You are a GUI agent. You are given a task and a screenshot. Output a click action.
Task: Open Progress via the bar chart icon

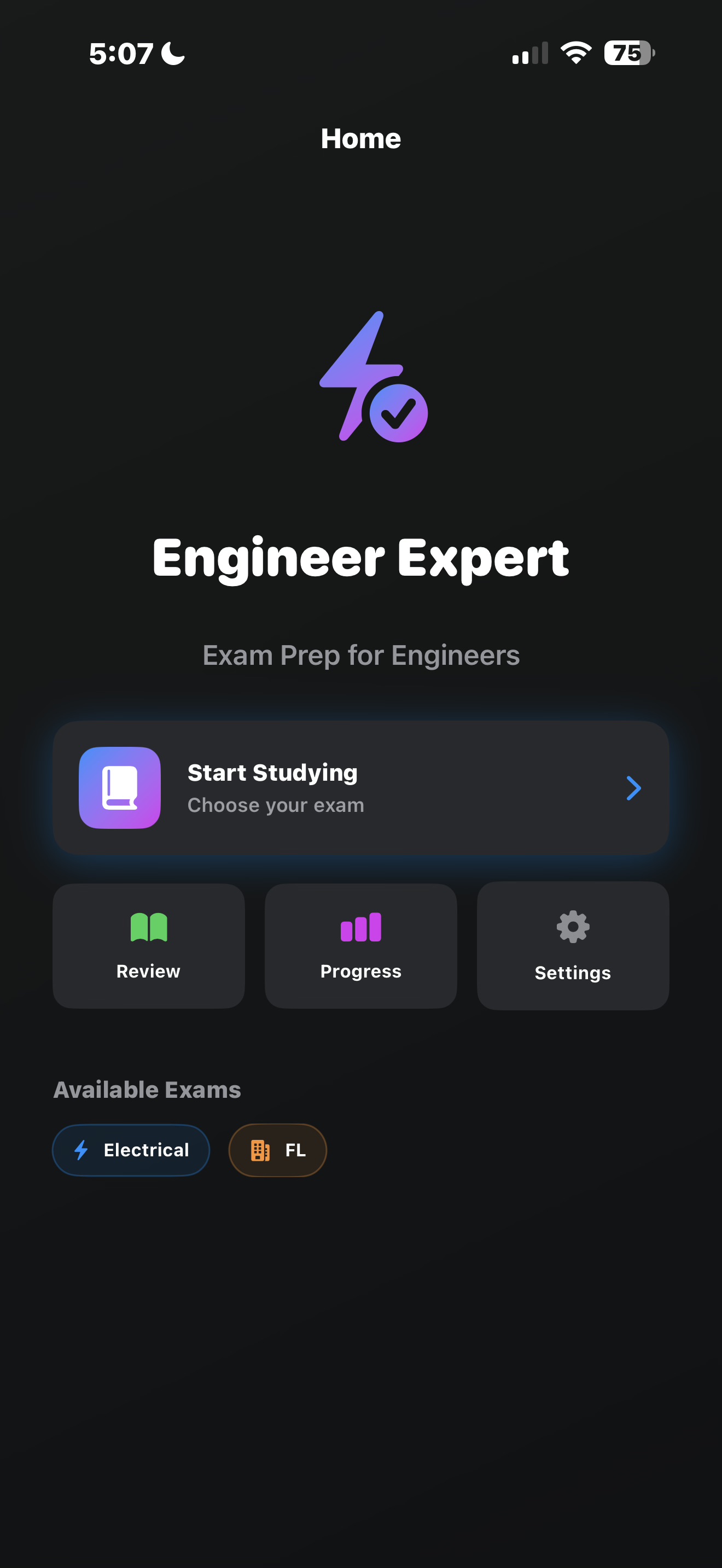pyautogui.click(x=360, y=927)
